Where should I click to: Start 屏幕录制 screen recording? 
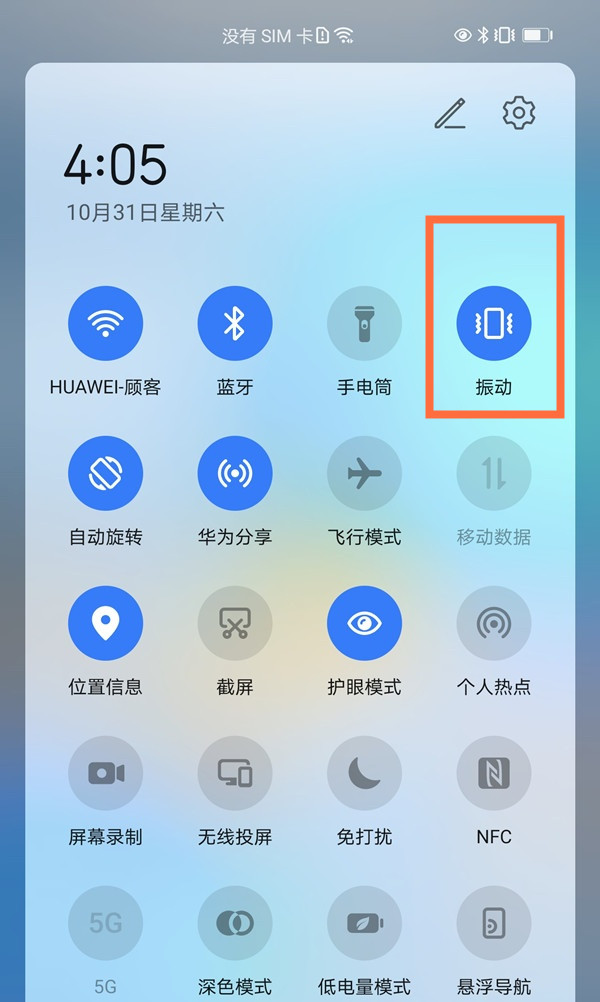tap(105, 773)
